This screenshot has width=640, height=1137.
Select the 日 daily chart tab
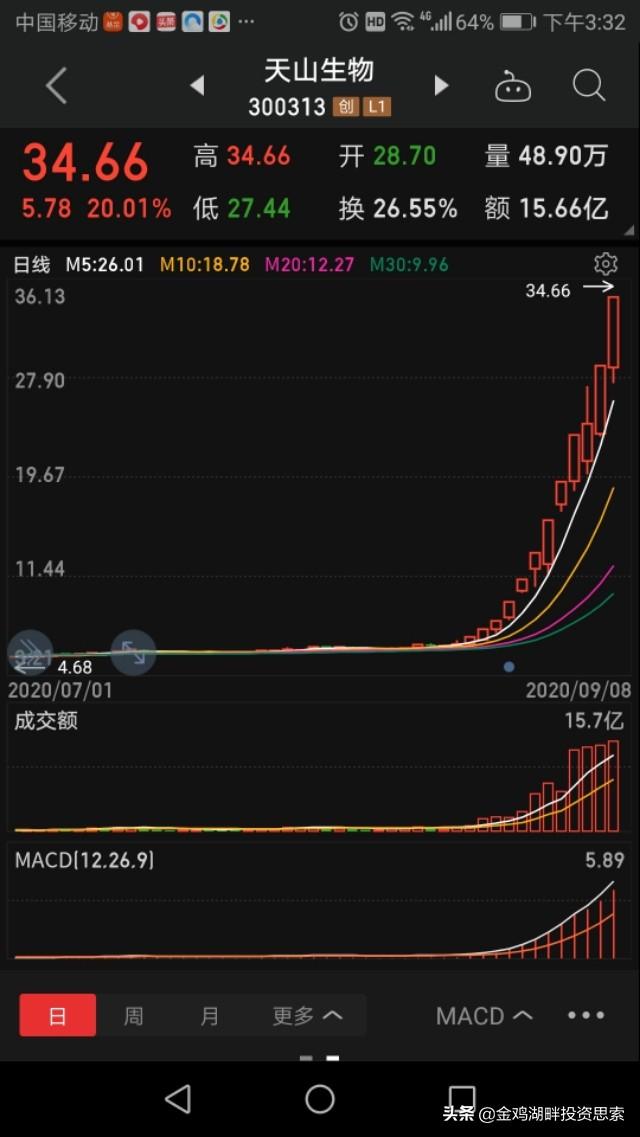58,1016
